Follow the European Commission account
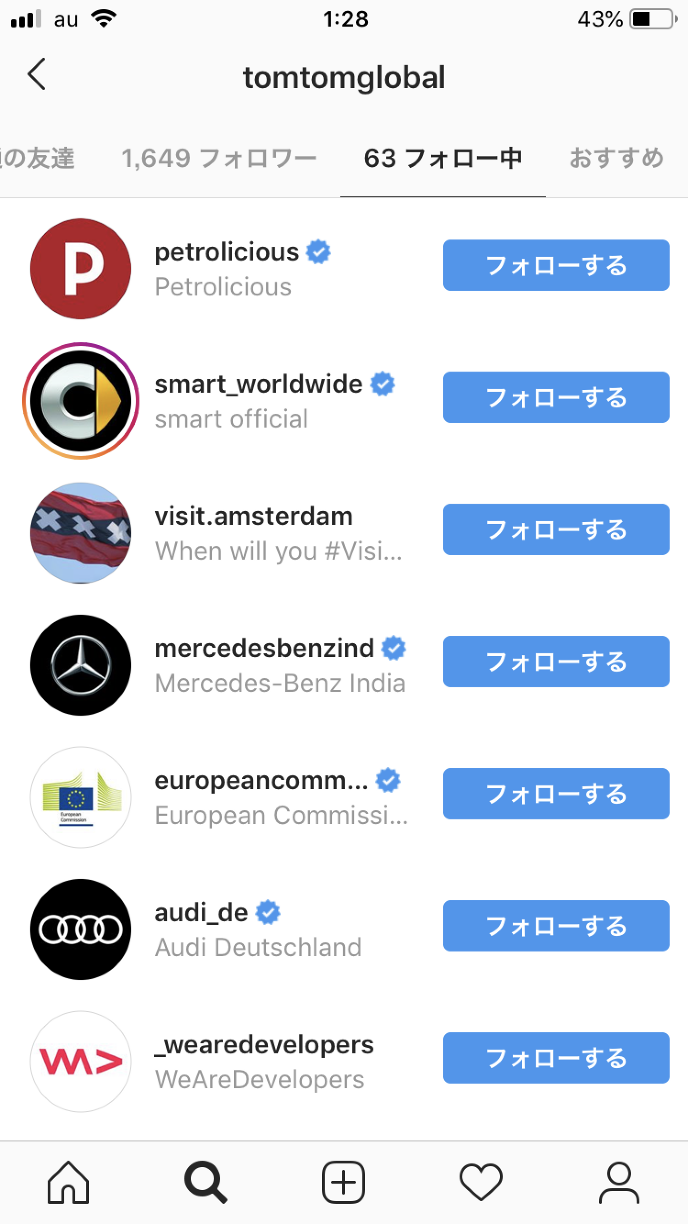 click(x=556, y=794)
